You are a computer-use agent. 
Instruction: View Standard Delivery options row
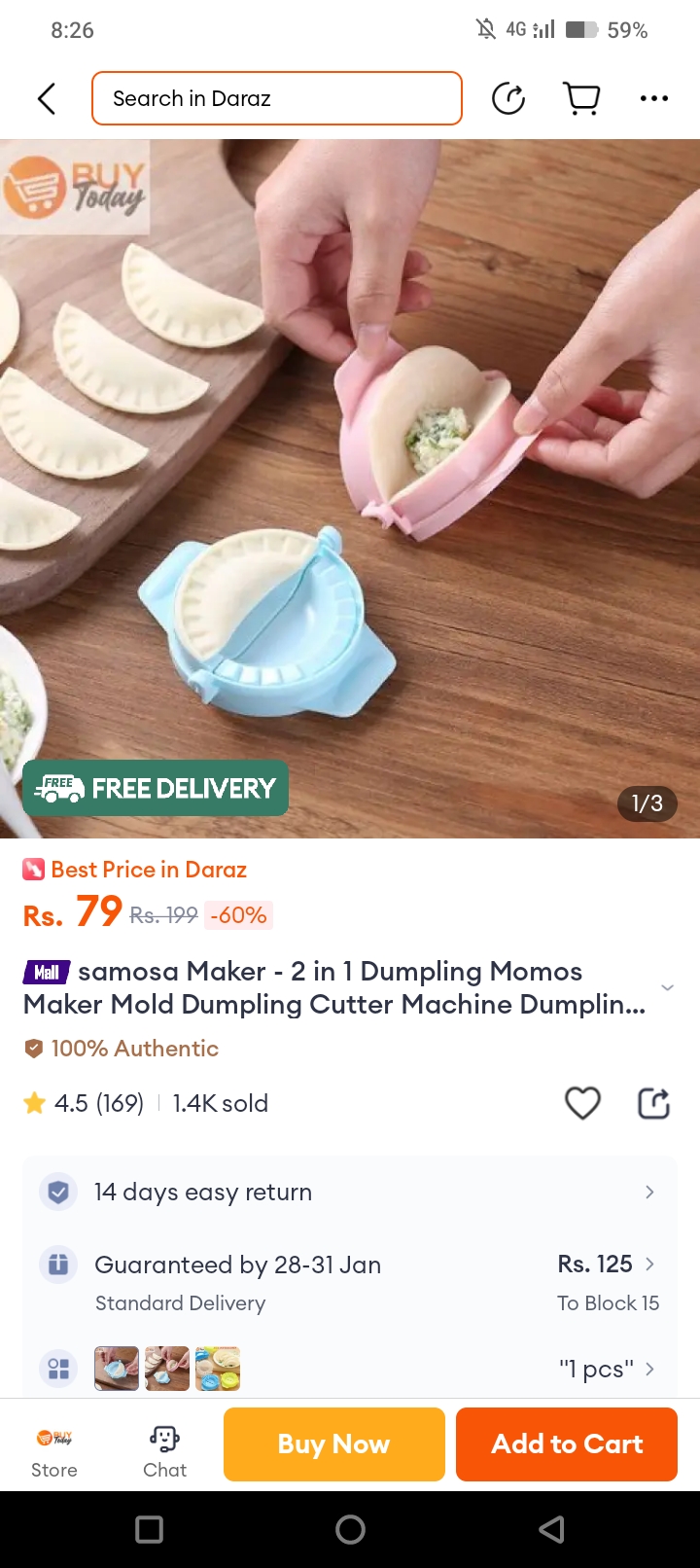coord(350,1282)
